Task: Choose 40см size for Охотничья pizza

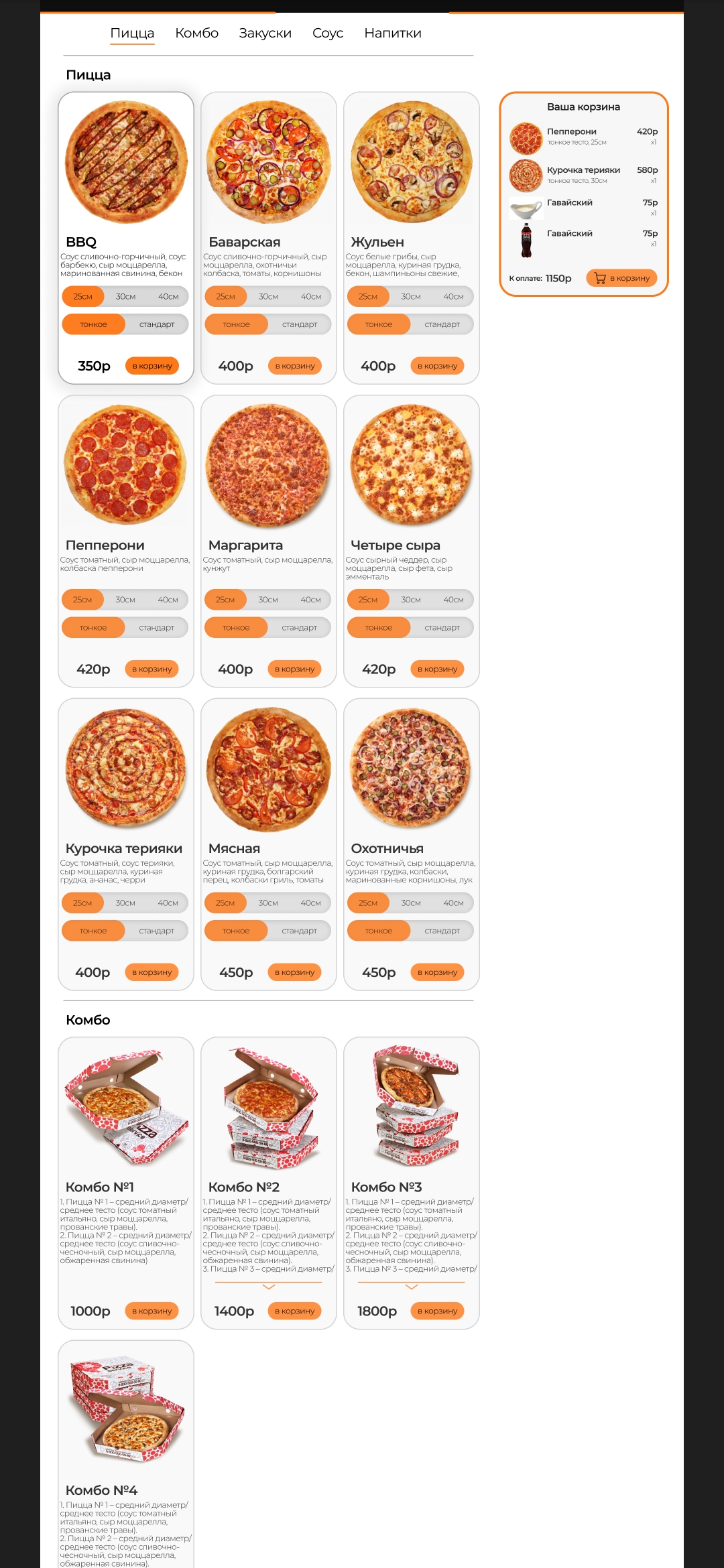Action: pos(453,903)
